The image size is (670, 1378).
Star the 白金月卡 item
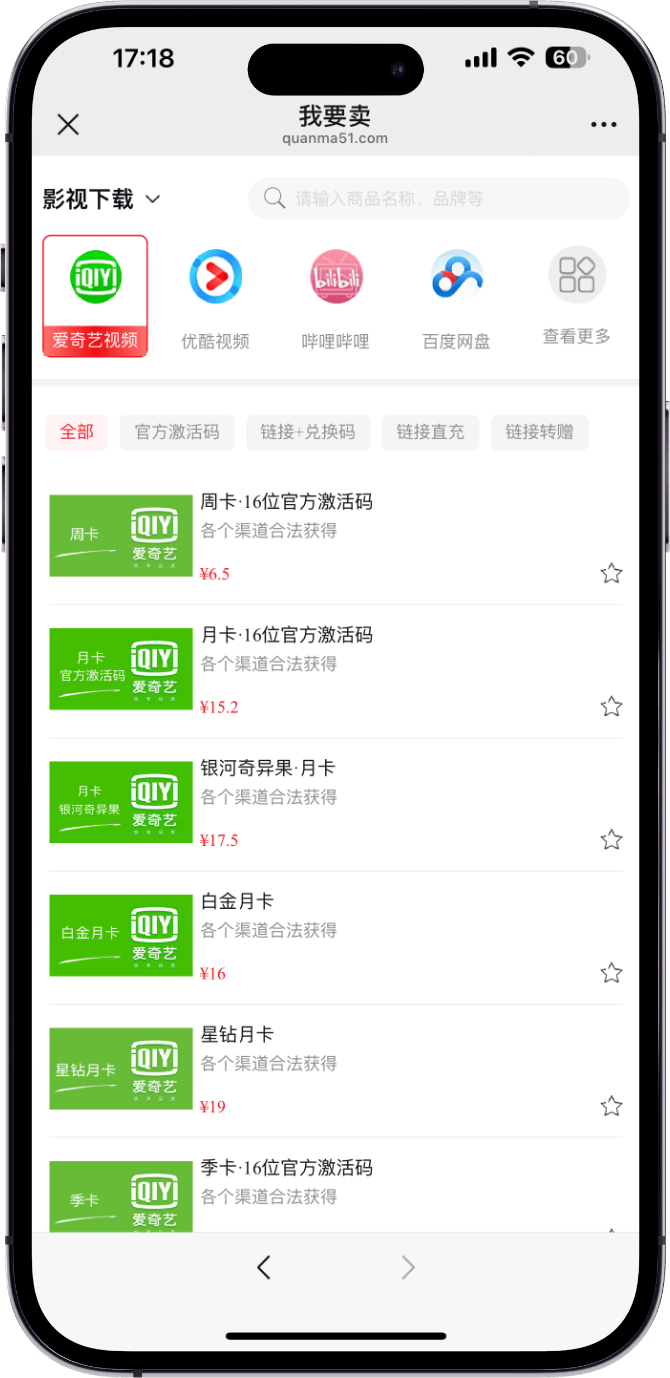(611, 973)
